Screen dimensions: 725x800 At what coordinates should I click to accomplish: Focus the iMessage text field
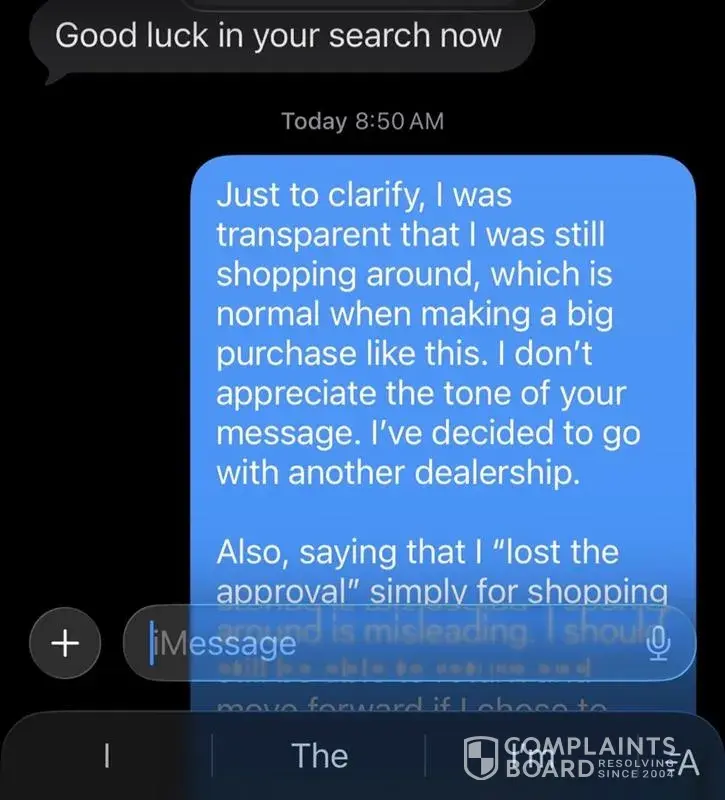[x=390, y=643]
